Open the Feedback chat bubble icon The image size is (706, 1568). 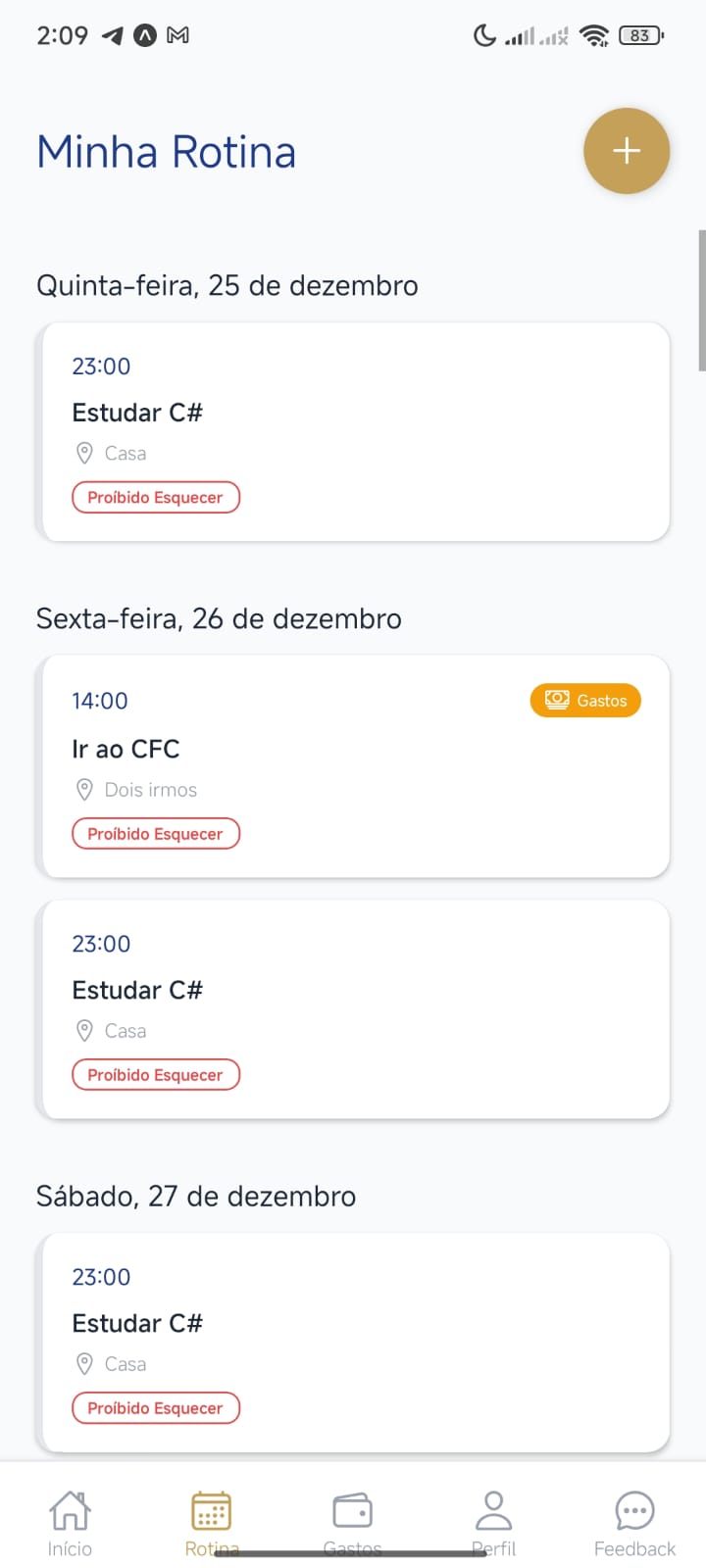pos(634,1511)
